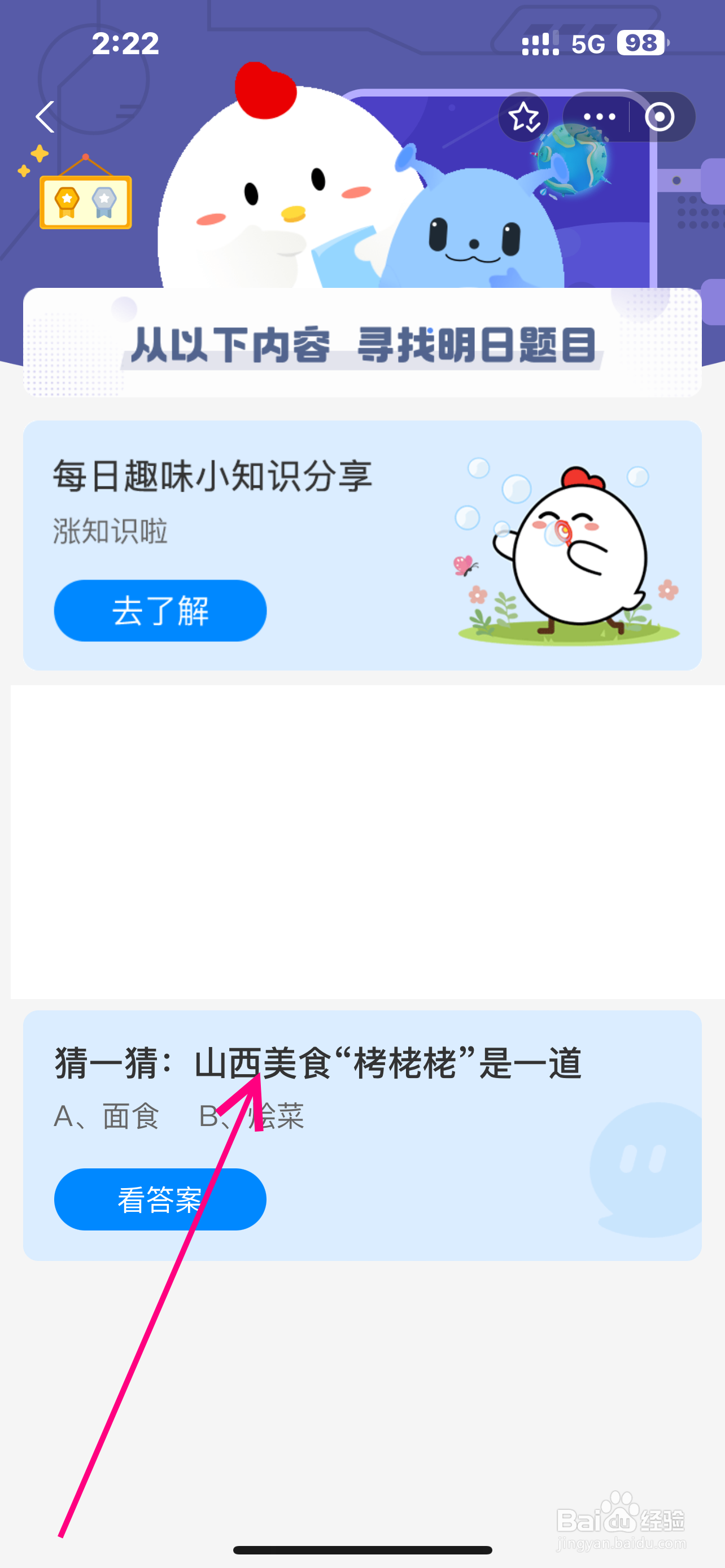Exit mini program with the circle button
The width and height of the screenshot is (725, 1568).
coord(660,117)
